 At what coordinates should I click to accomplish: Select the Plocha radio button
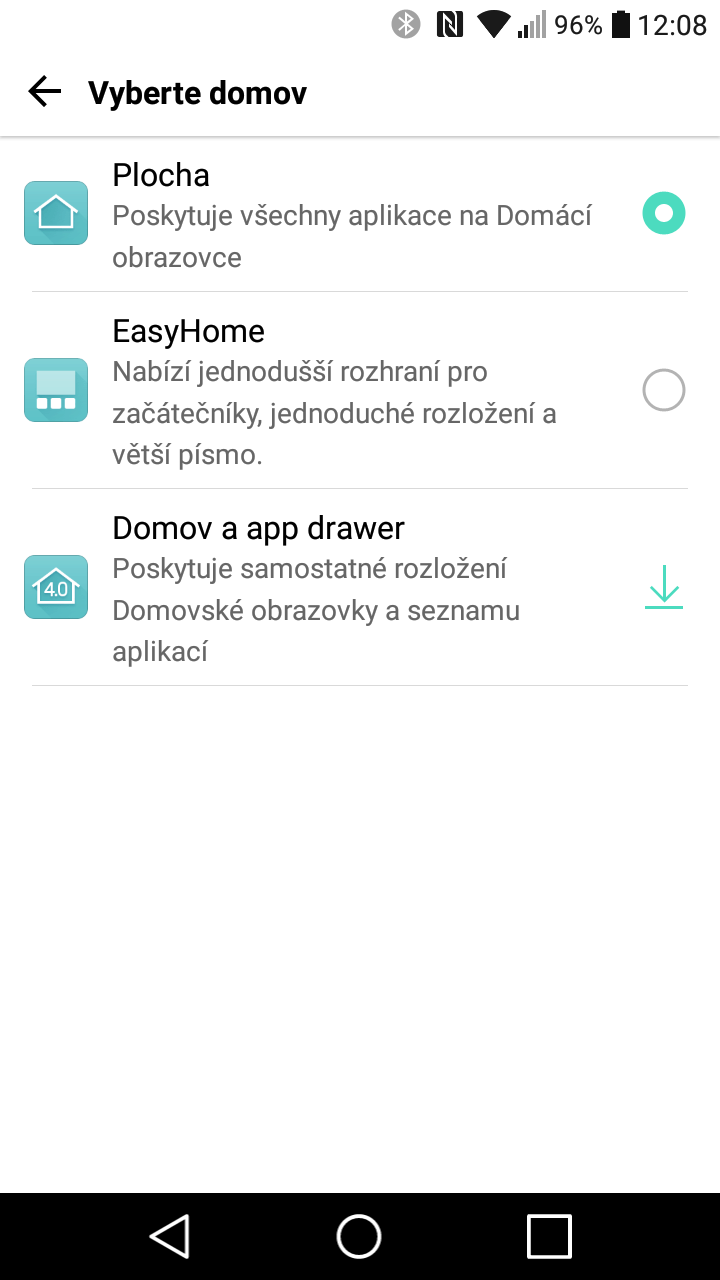coord(664,213)
